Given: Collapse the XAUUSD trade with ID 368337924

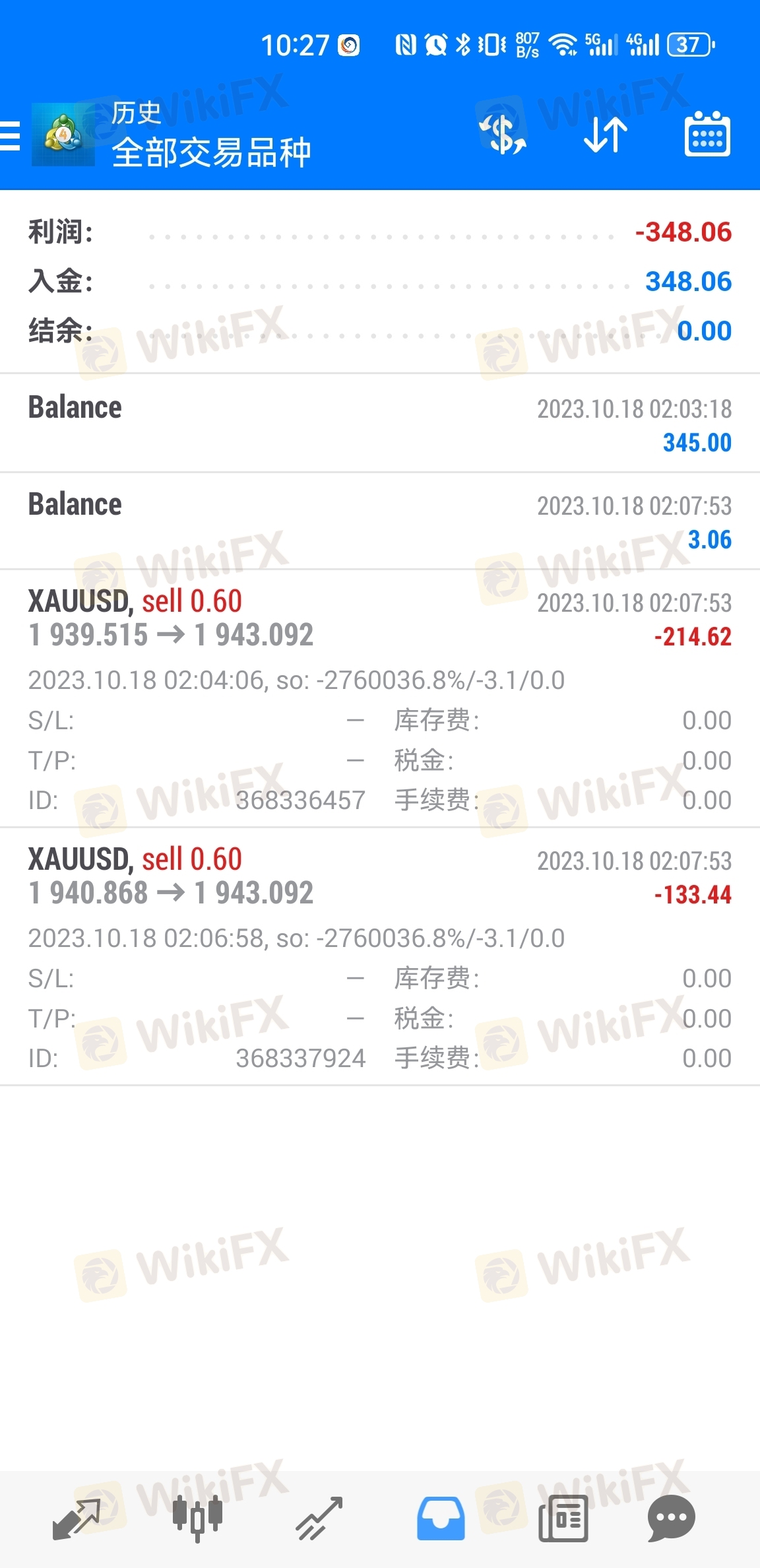Looking at the screenshot, I should coord(380,956).
